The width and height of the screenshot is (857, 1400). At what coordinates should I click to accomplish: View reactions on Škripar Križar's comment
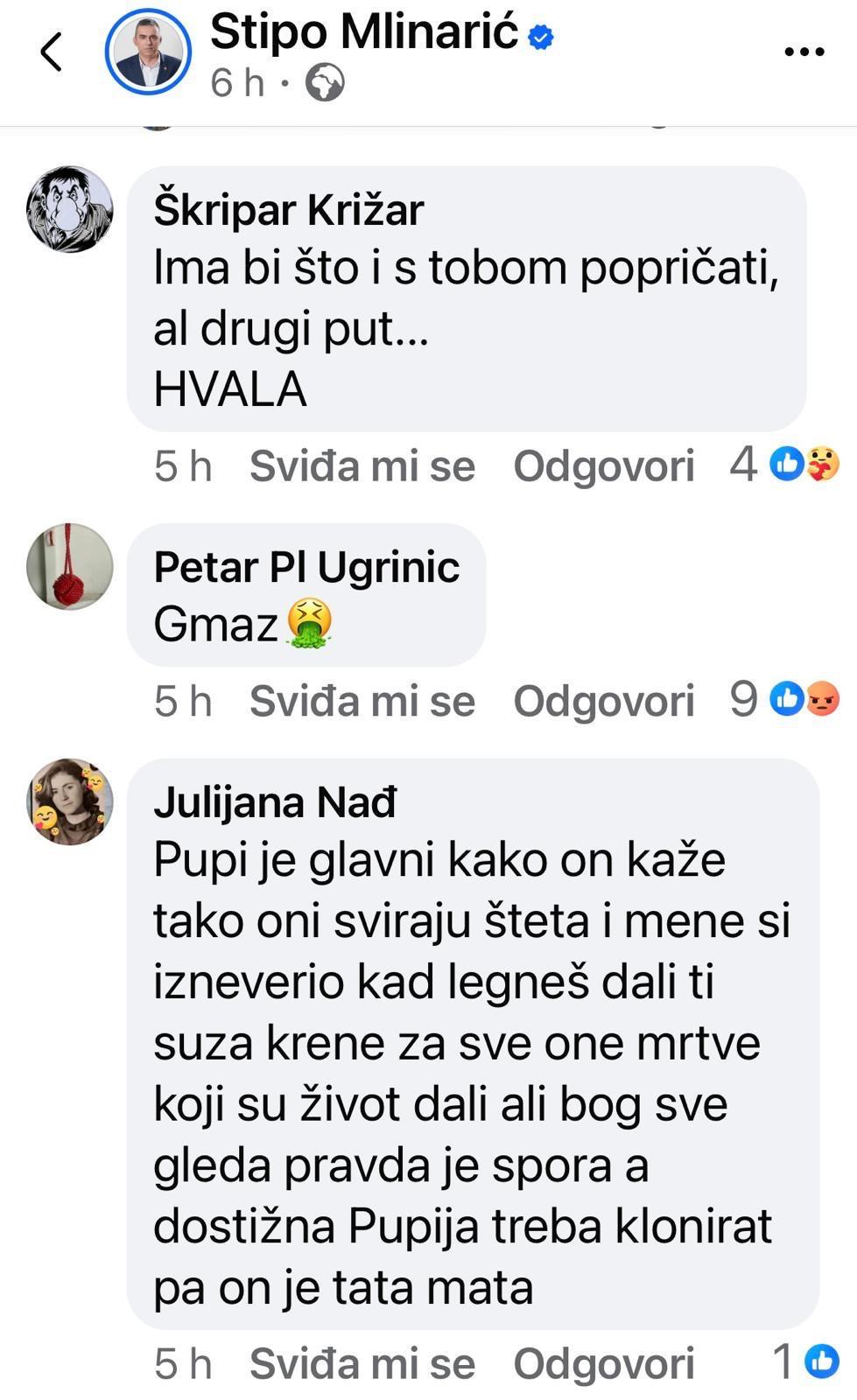click(784, 464)
